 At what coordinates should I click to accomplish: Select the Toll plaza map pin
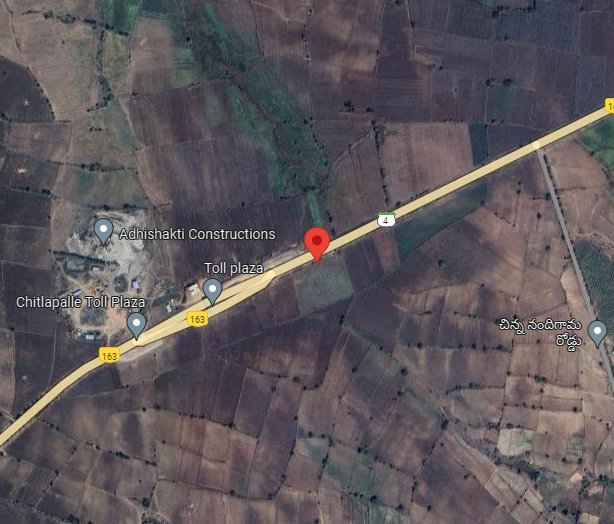212,290
